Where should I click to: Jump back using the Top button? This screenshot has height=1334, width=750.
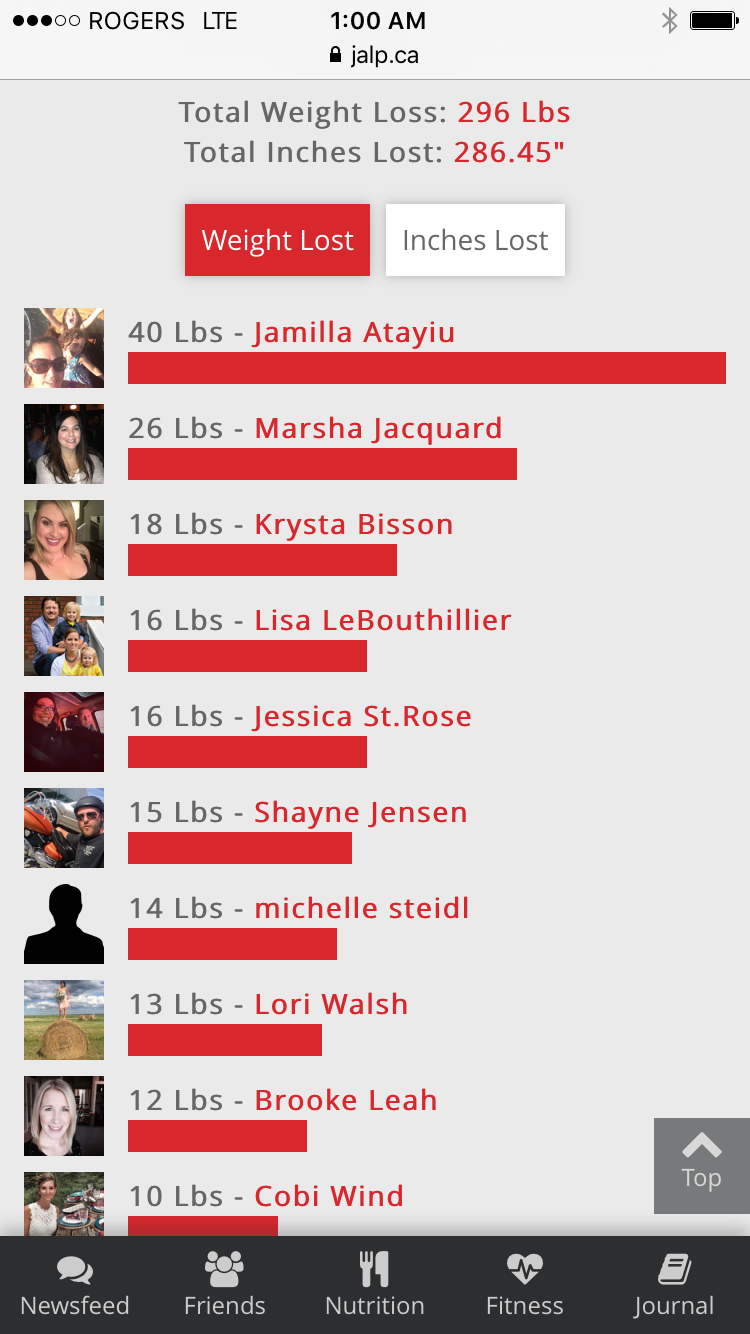click(701, 1165)
